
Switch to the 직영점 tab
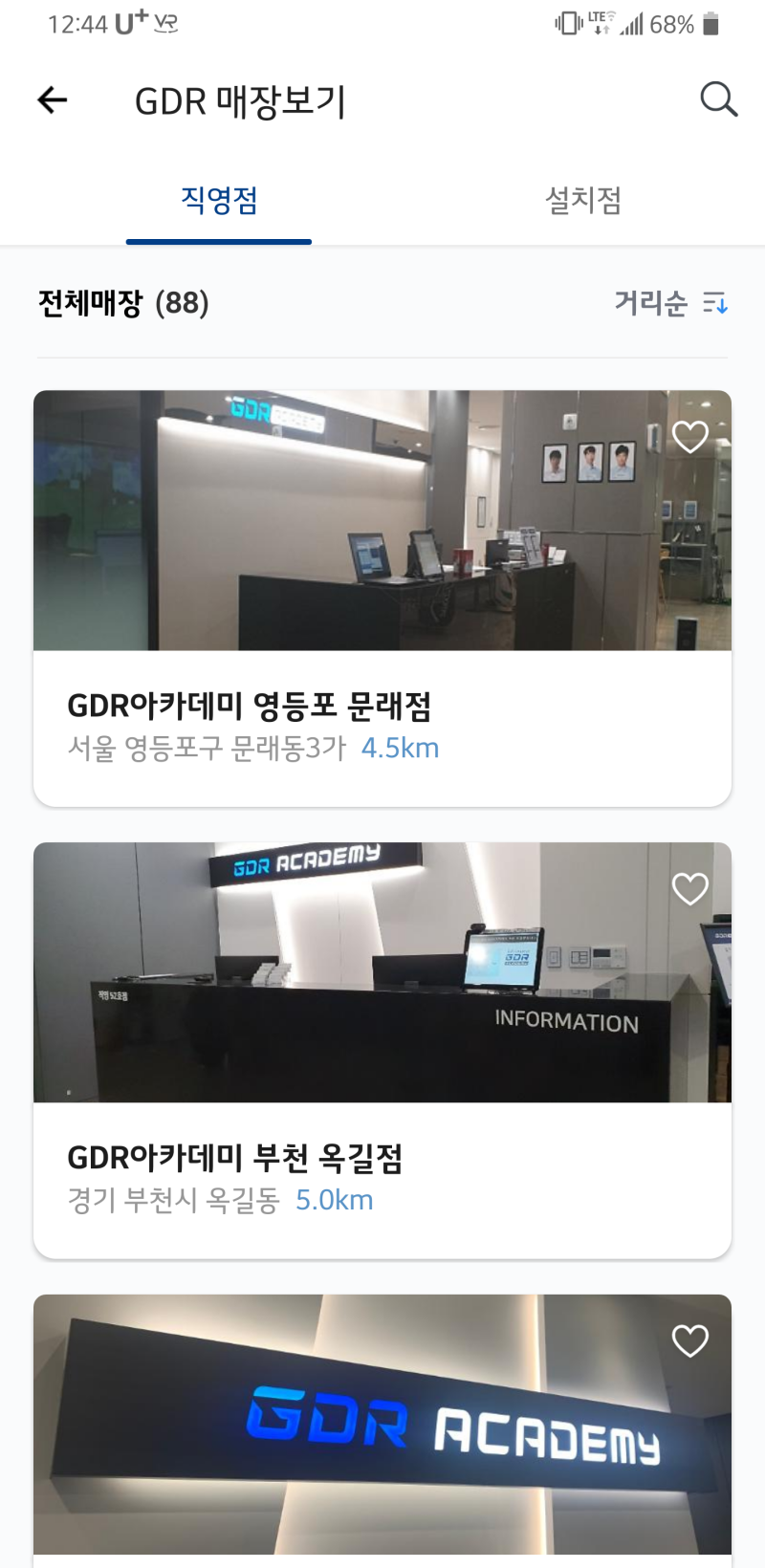click(219, 201)
